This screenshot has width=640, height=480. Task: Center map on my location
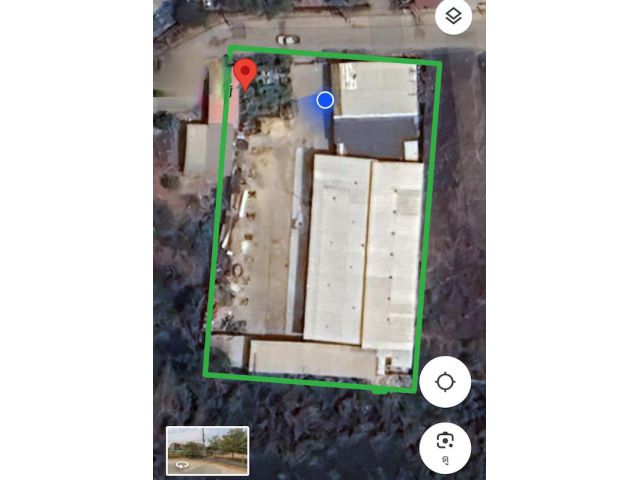click(x=445, y=382)
